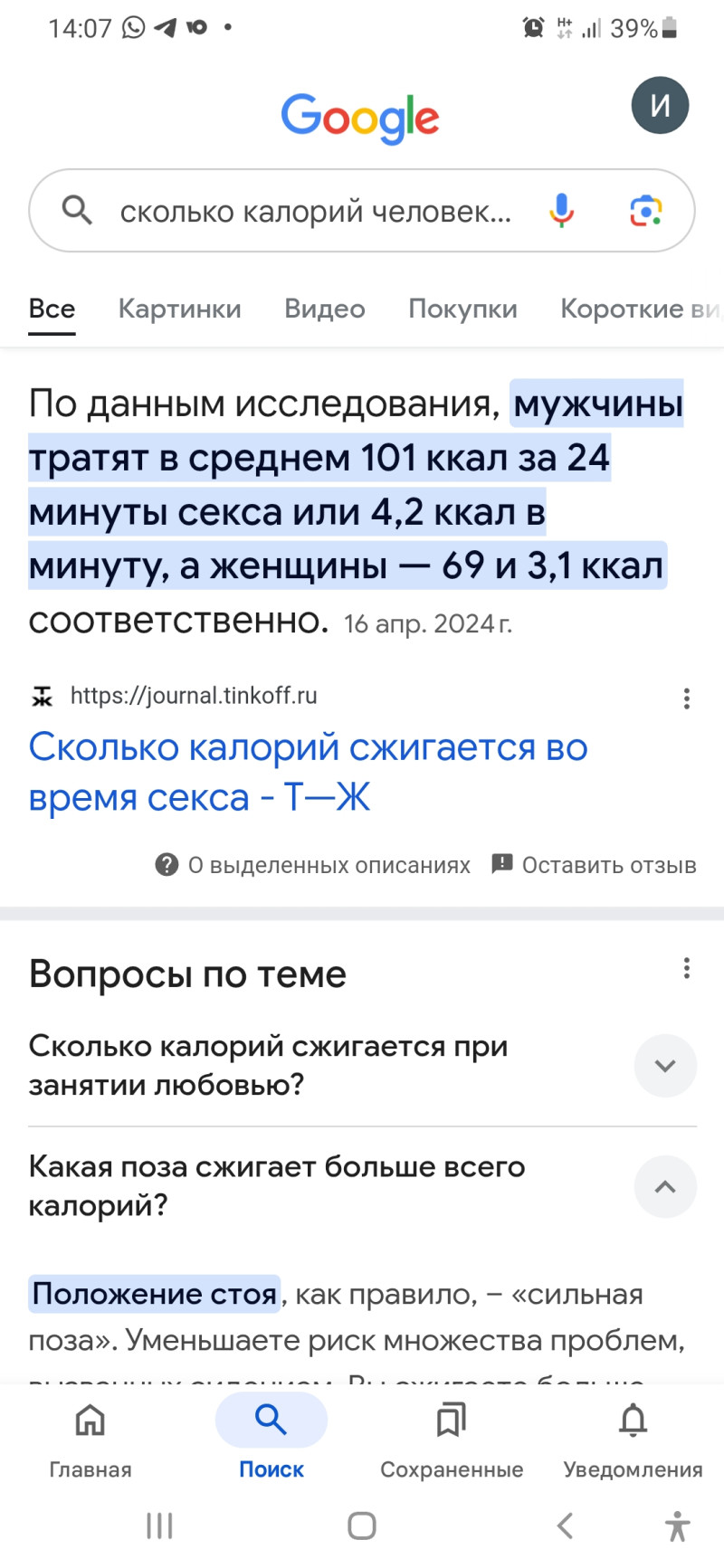Go back using the system back button
This screenshot has height=1568, width=724.
point(565,1525)
